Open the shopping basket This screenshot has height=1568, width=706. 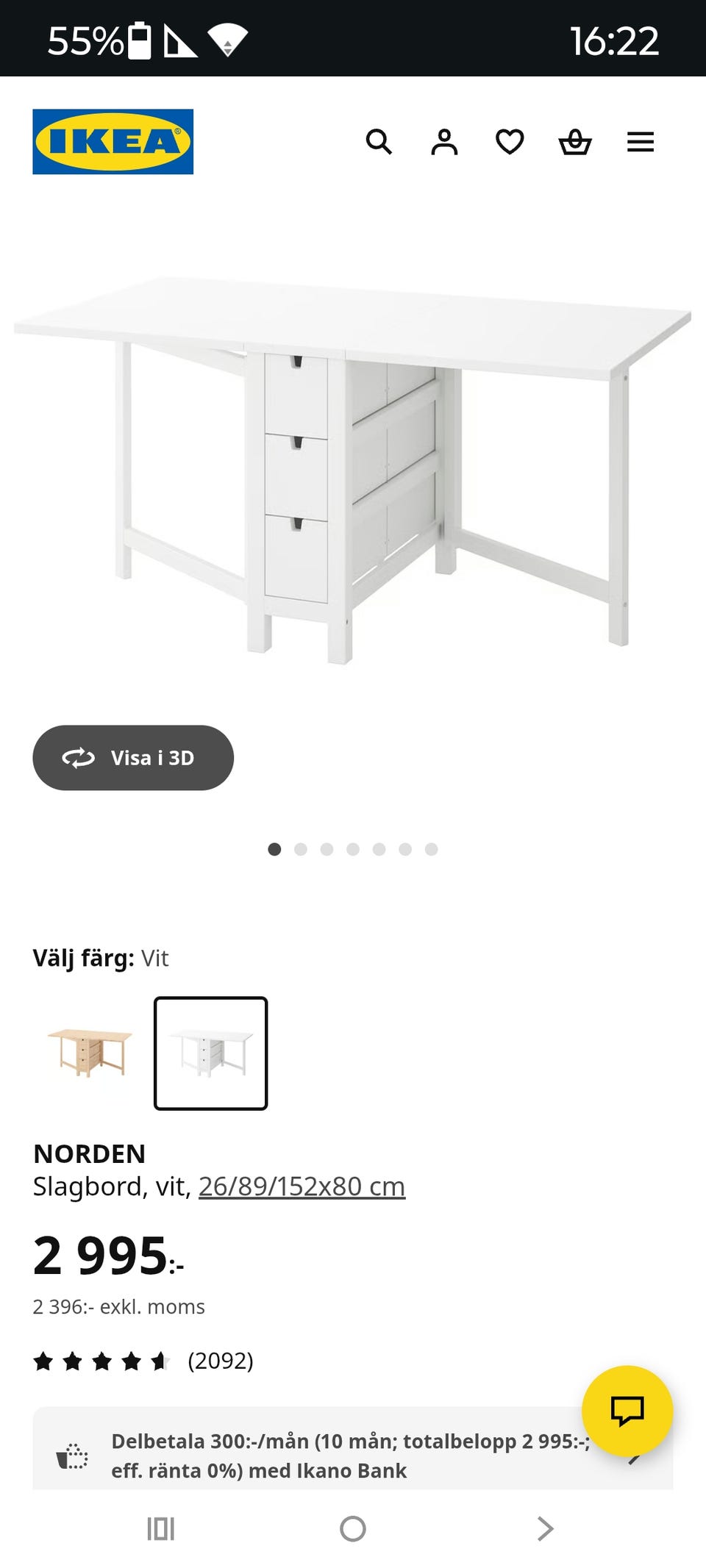click(x=577, y=142)
